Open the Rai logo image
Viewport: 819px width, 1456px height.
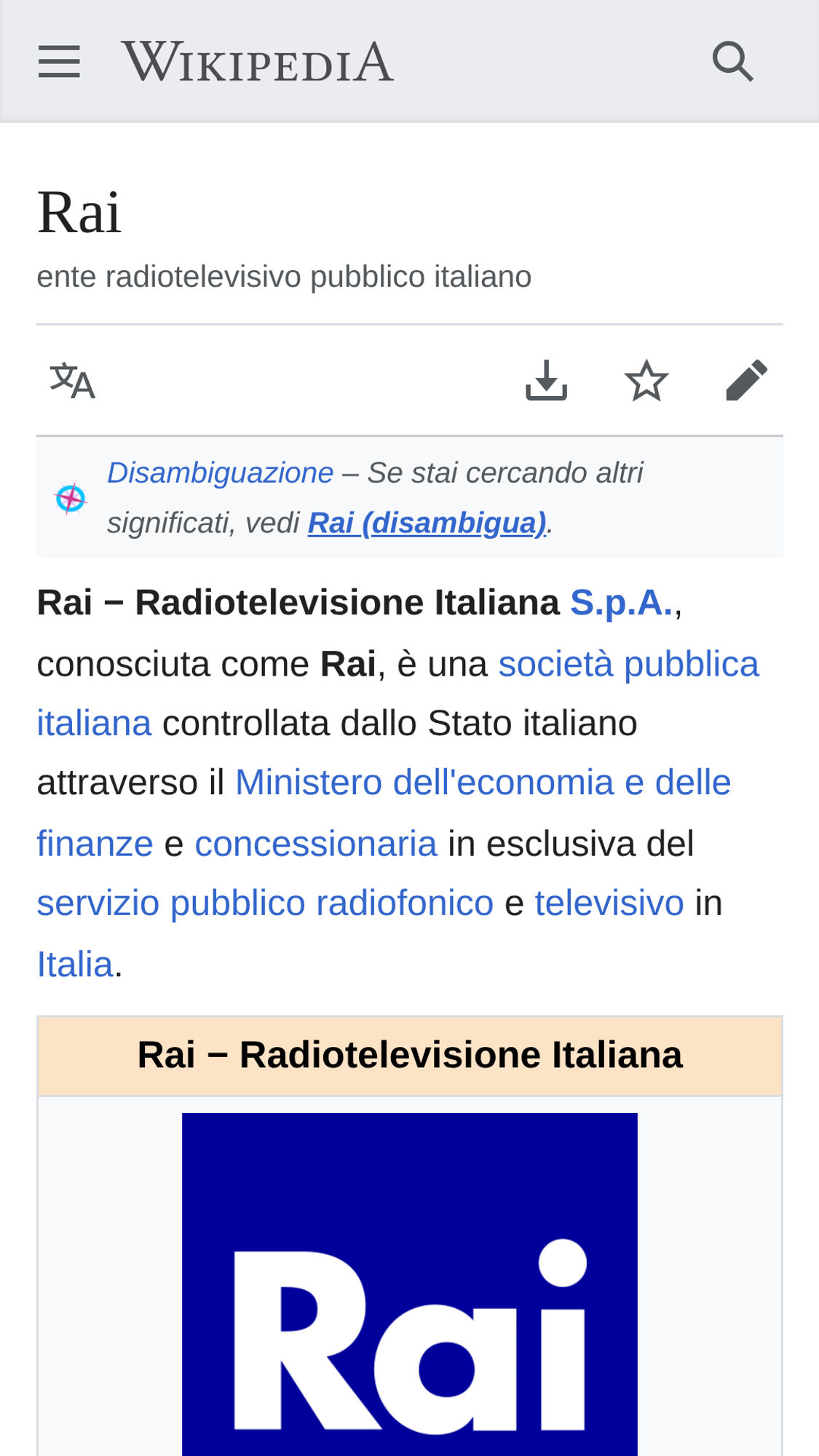pyautogui.click(x=410, y=1284)
